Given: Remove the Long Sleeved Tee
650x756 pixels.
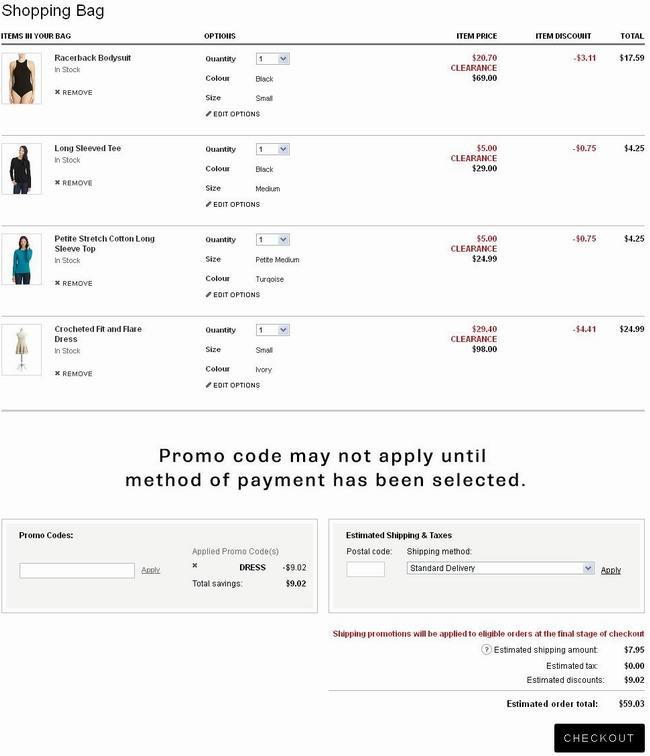Looking at the screenshot, I should coord(73,183).
